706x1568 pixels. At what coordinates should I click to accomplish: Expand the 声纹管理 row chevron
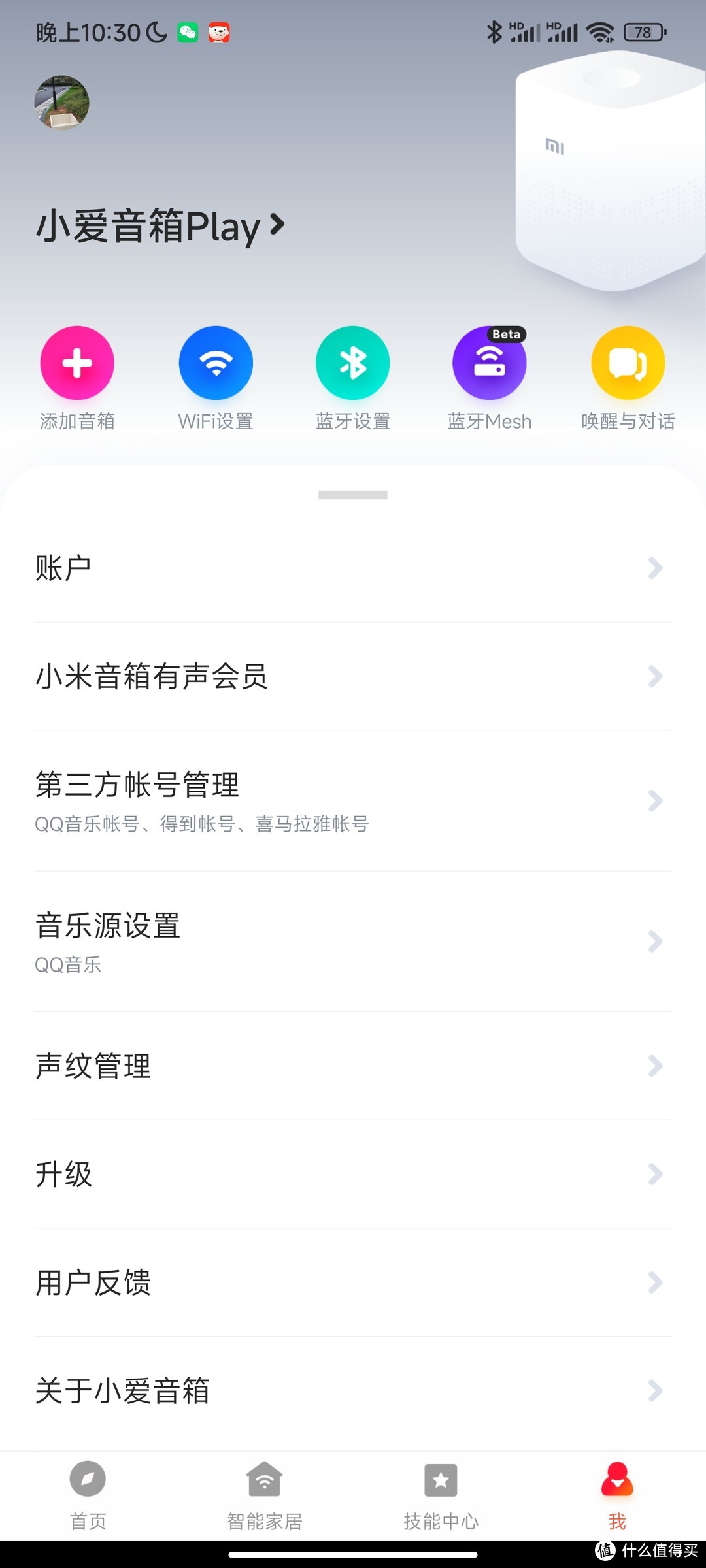click(x=656, y=1066)
